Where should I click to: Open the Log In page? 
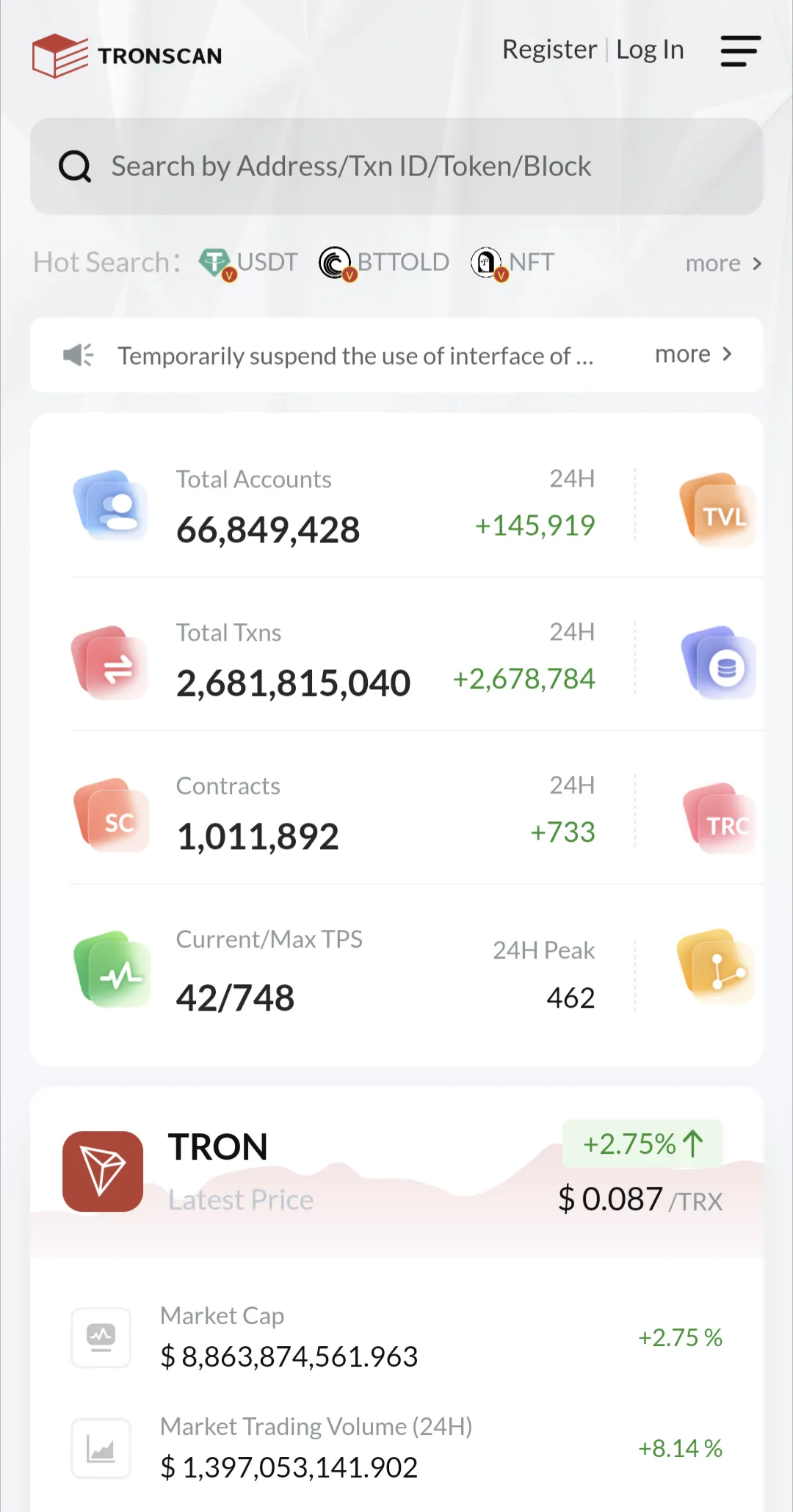click(x=650, y=48)
